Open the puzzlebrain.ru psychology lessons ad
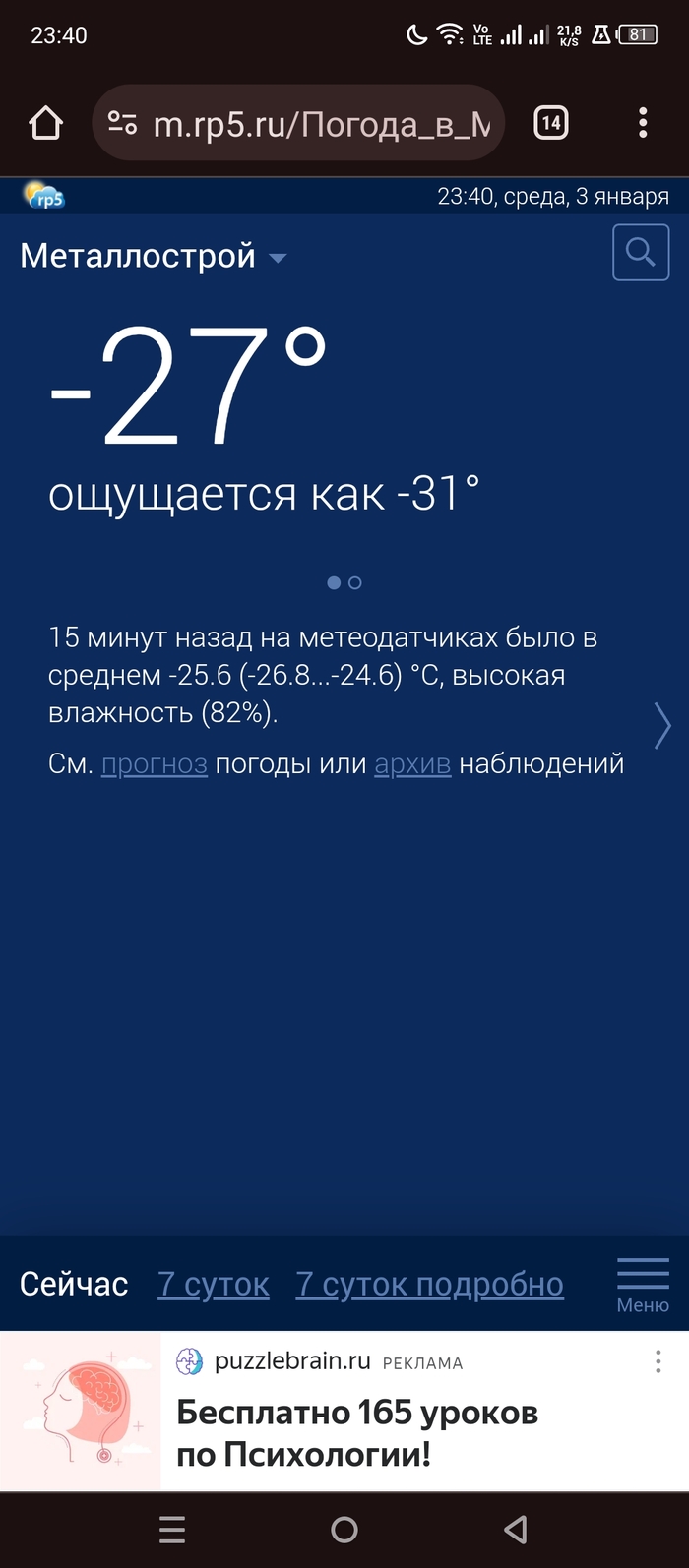Image resolution: width=689 pixels, height=1568 pixels. [356, 1431]
